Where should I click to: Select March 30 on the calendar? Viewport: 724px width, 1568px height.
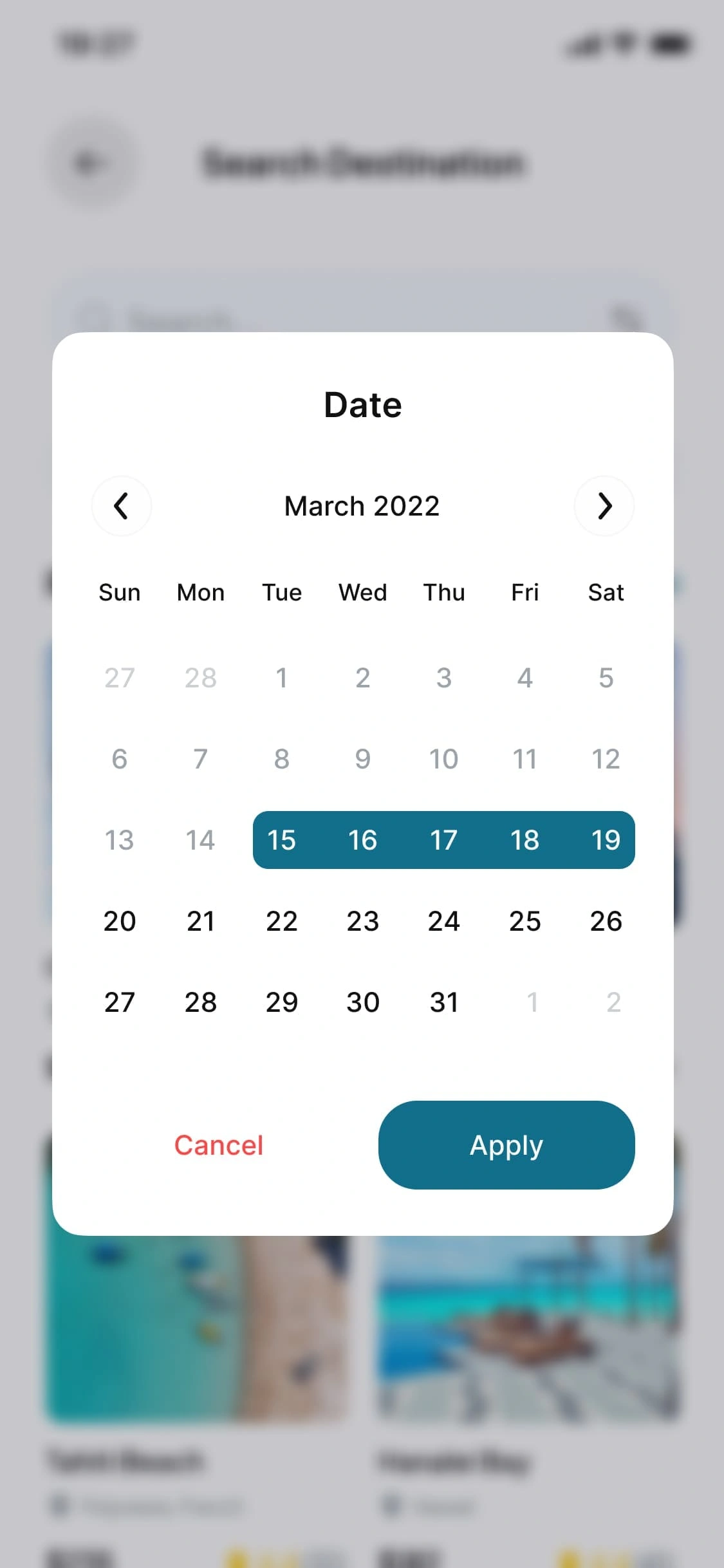[363, 1002]
